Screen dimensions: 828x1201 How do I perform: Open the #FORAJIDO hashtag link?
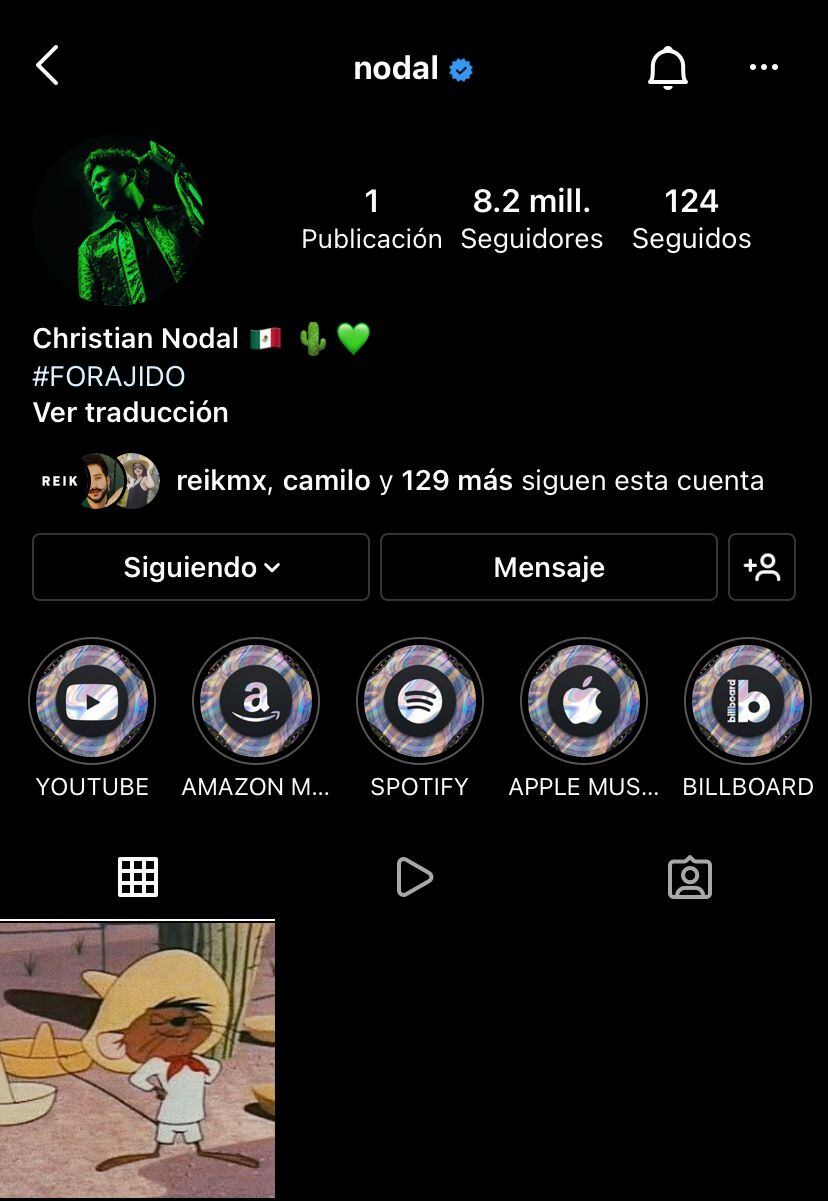click(108, 376)
